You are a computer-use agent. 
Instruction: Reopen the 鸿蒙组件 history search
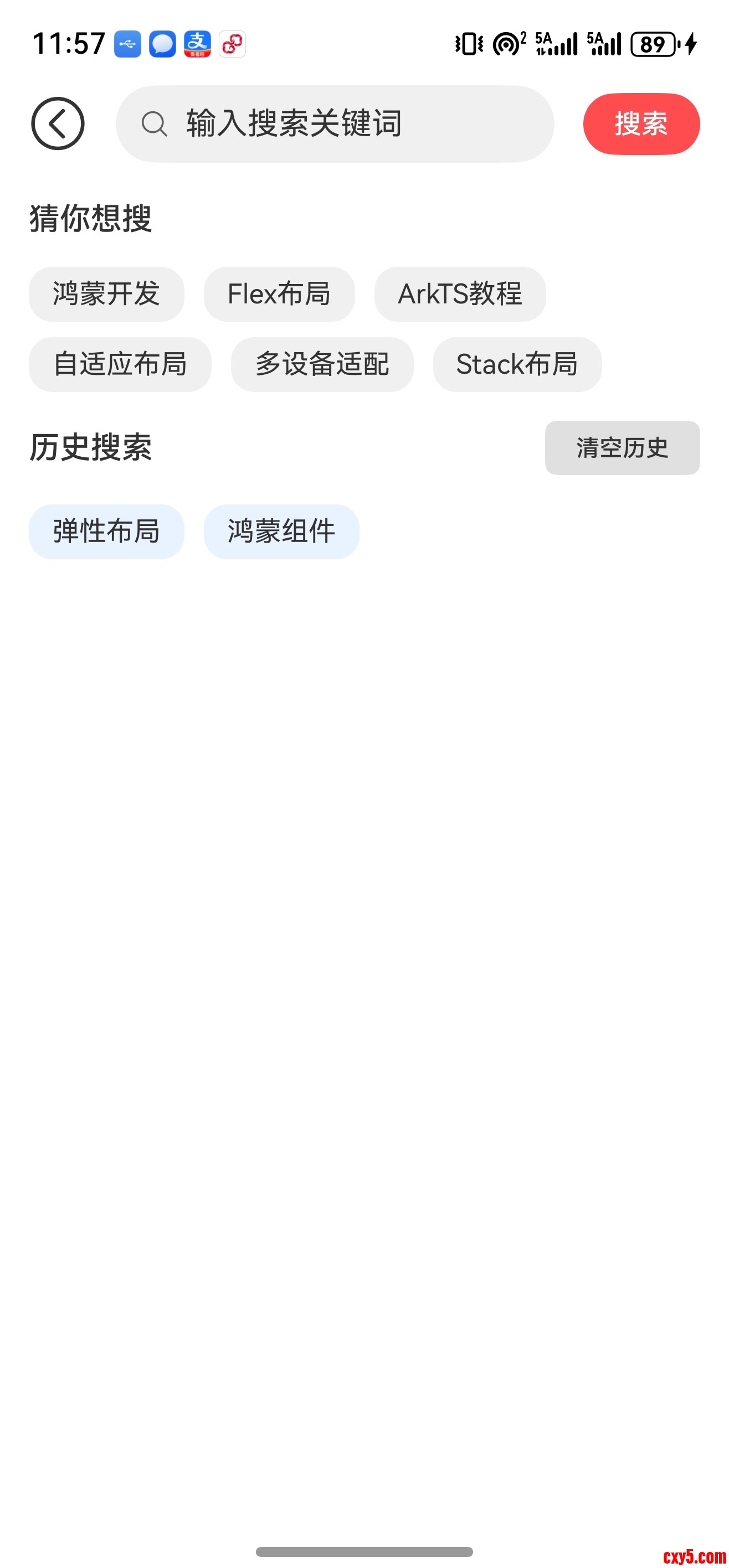[281, 532]
